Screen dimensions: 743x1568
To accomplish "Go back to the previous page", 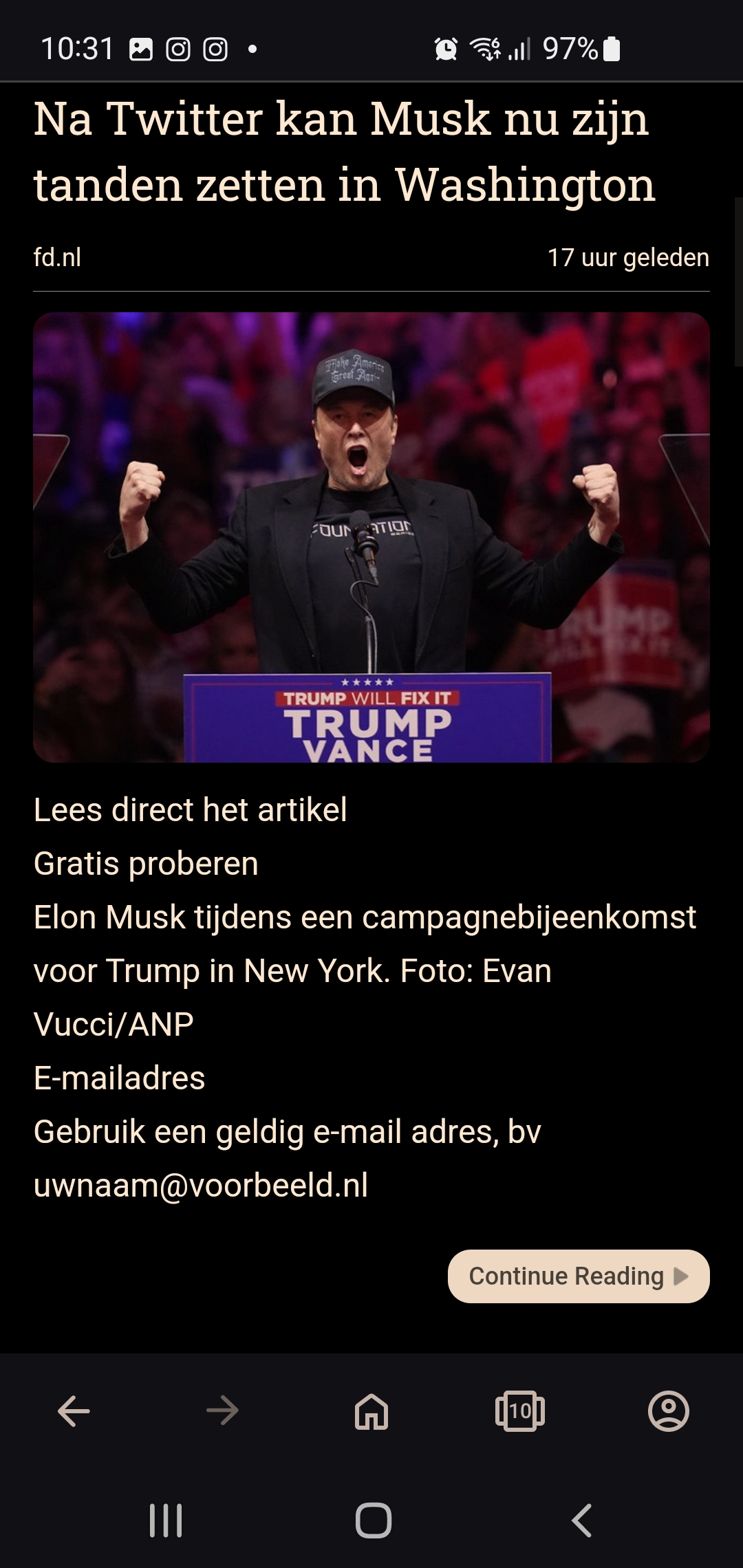I will coord(74,1411).
